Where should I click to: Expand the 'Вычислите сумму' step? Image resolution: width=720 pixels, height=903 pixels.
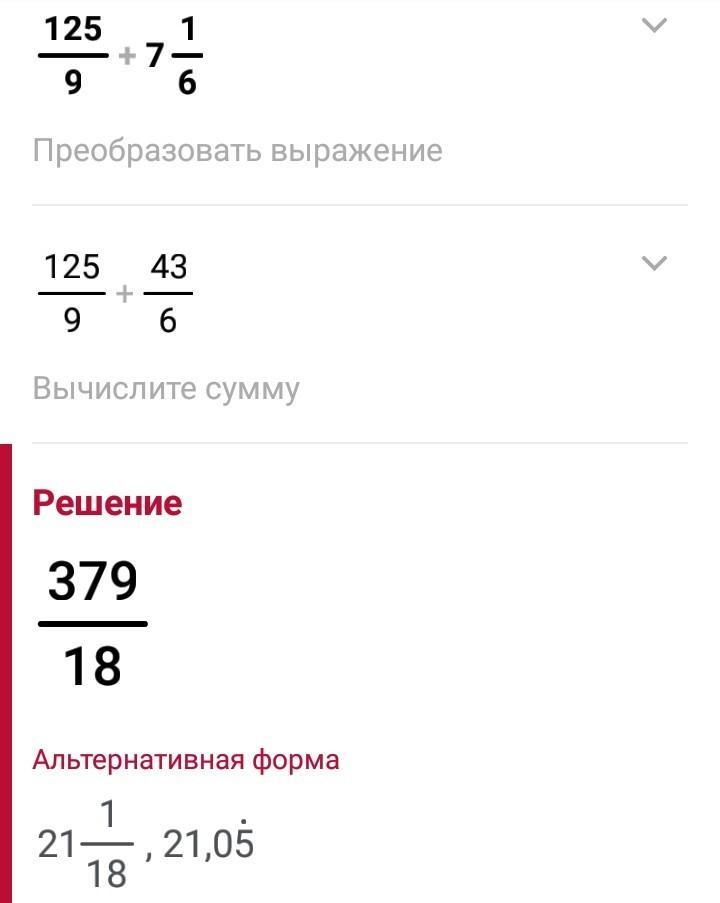(x=653, y=264)
